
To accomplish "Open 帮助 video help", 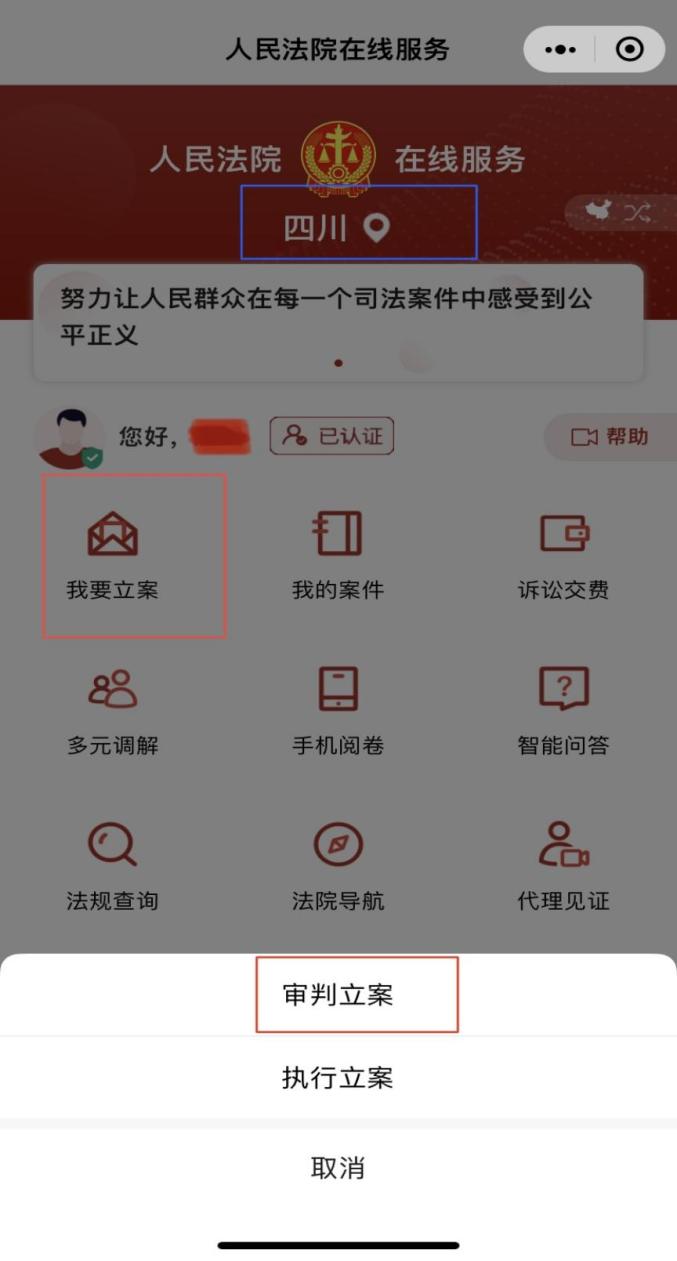I will pos(610,437).
